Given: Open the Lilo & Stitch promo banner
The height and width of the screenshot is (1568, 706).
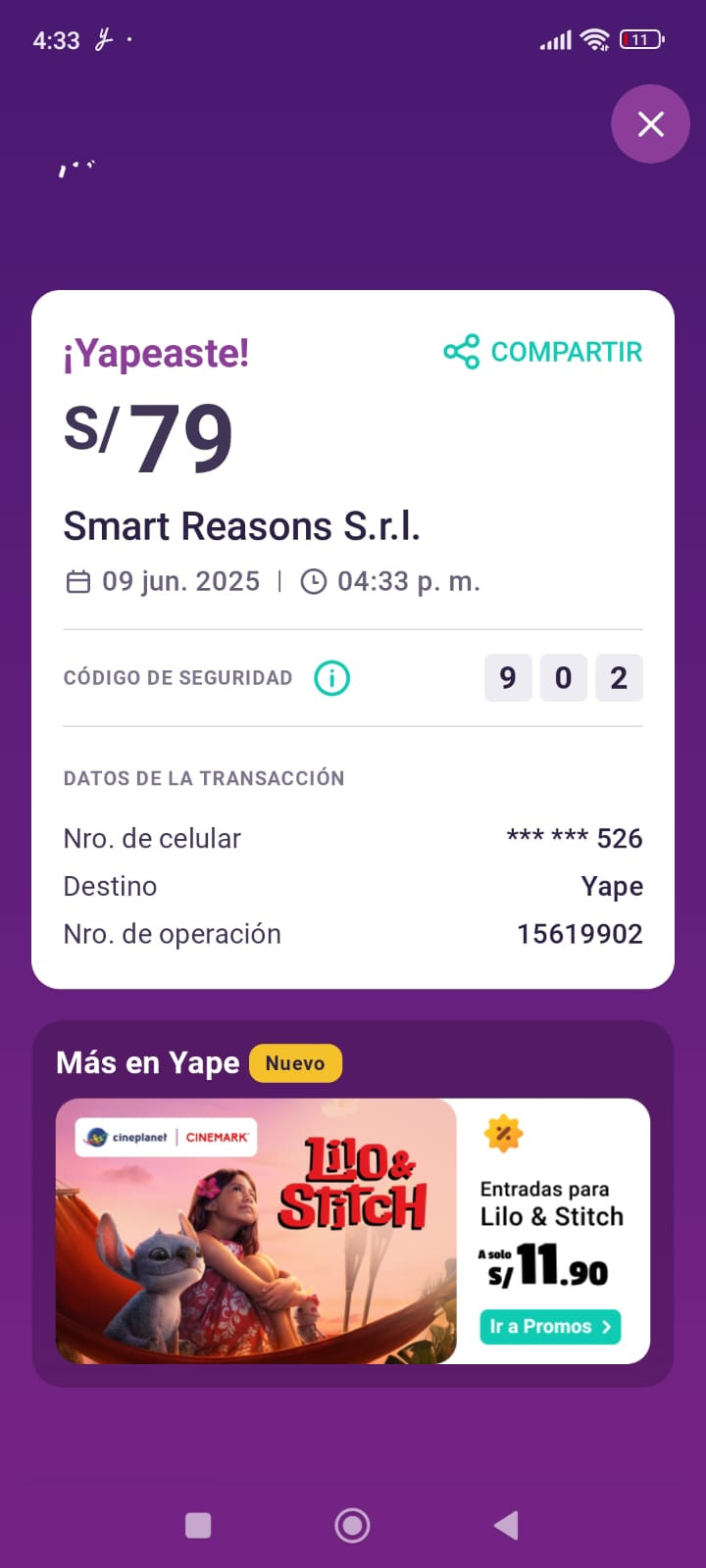Looking at the screenshot, I should pos(257,1231).
